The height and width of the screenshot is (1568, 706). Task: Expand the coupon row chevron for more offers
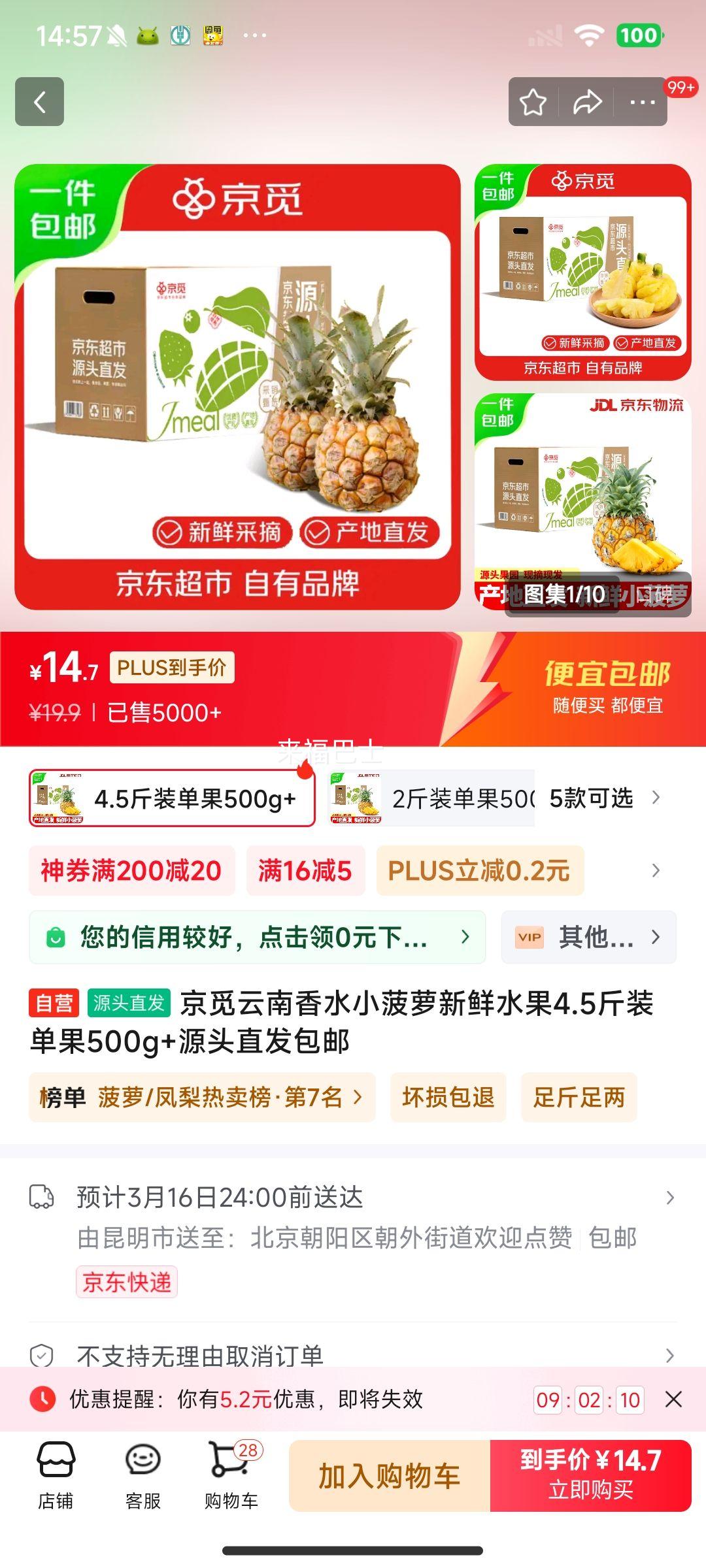point(656,869)
